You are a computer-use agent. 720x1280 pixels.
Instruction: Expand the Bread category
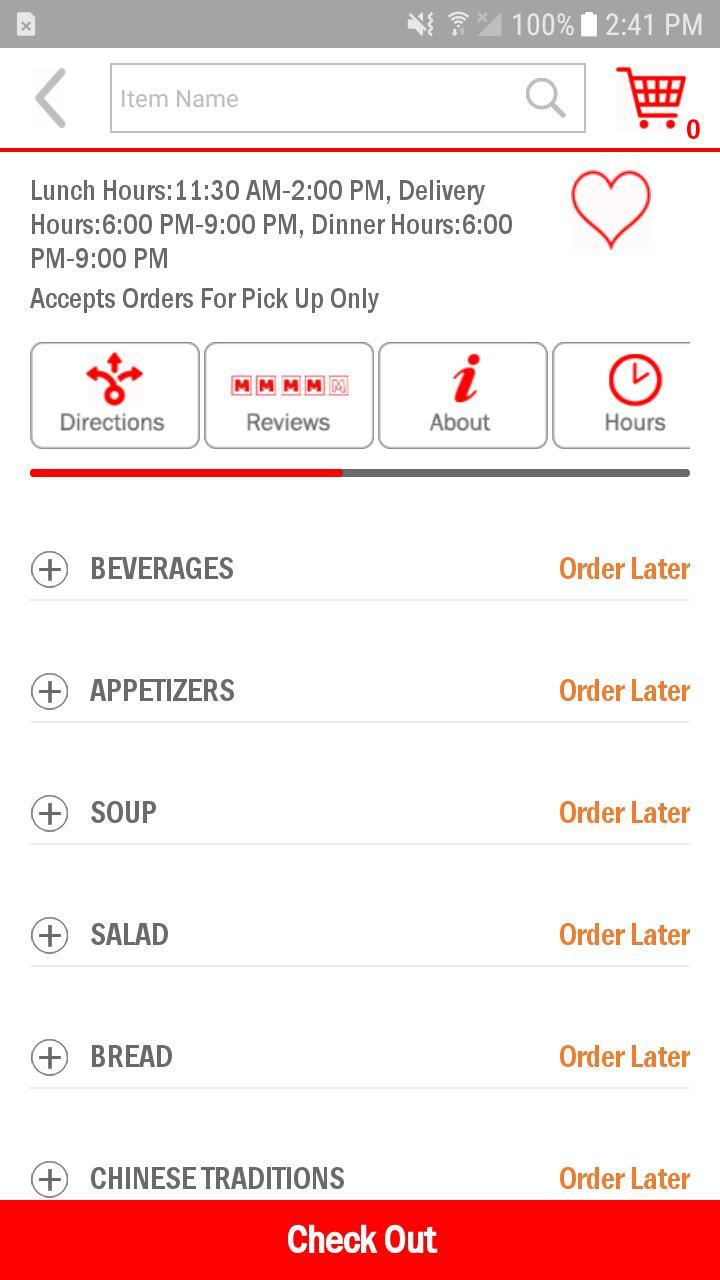pos(360,1057)
